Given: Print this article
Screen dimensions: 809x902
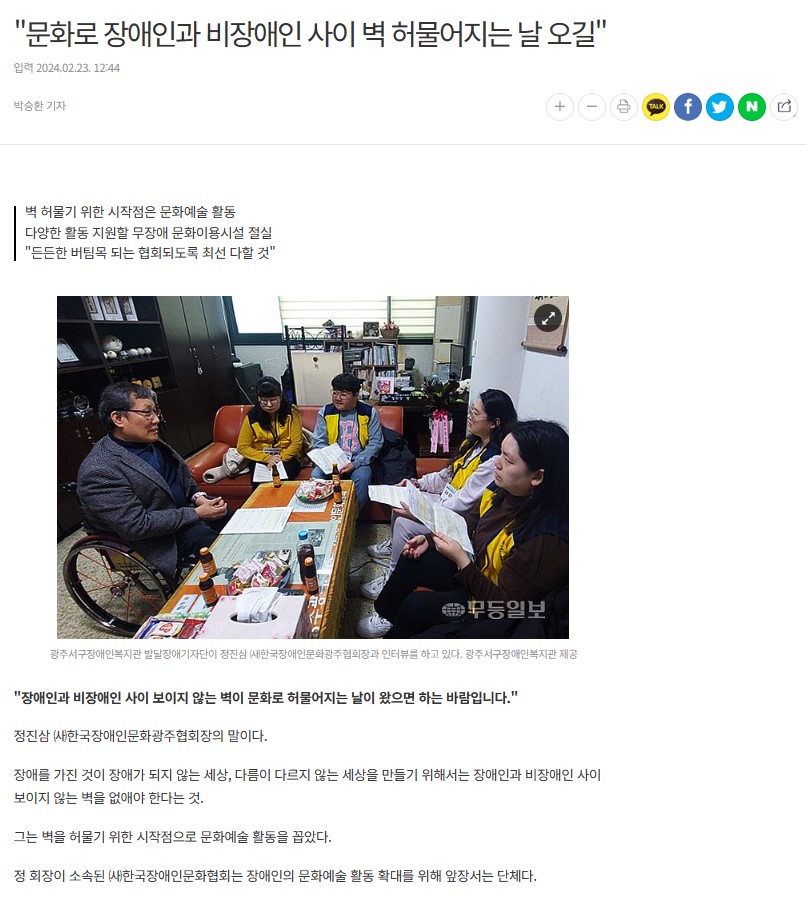Looking at the screenshot, I should tap(624, 107).
